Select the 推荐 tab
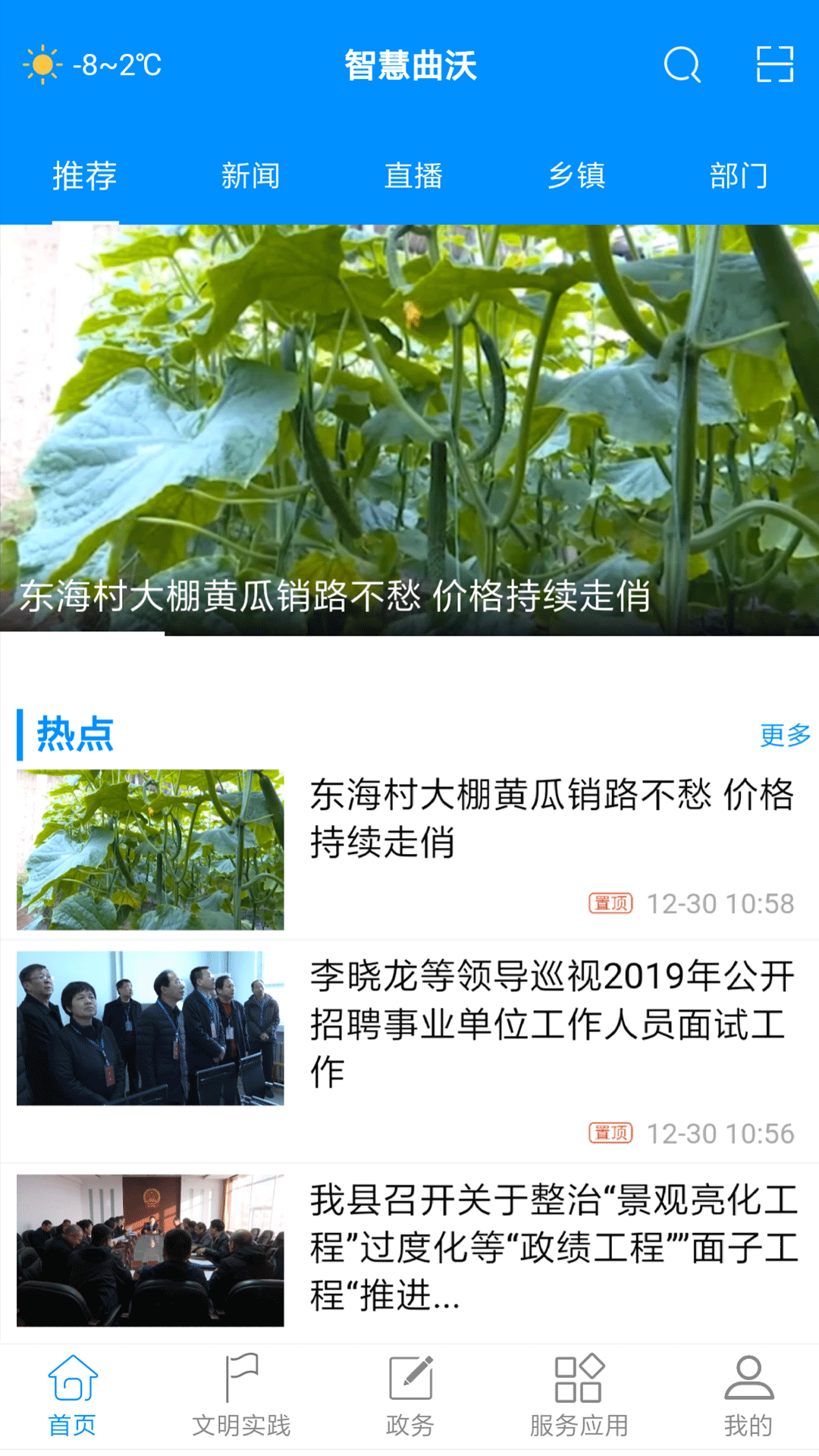Viewport: 819px width, 1456px height. [85, 176]
